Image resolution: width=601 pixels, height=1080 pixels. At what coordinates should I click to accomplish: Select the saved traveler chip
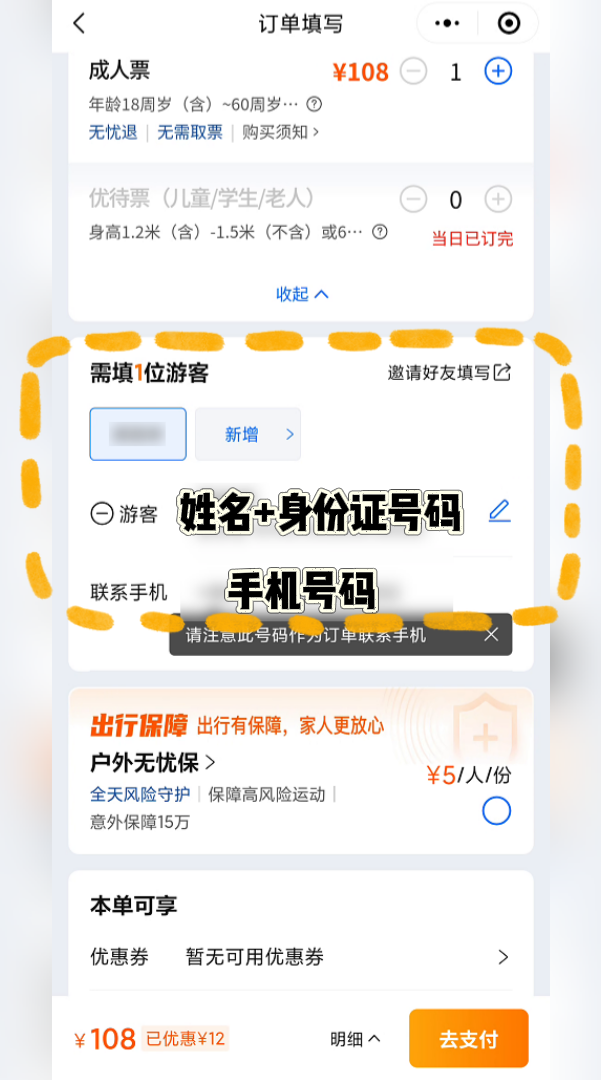pyautogui.click(x=138, y=434)
